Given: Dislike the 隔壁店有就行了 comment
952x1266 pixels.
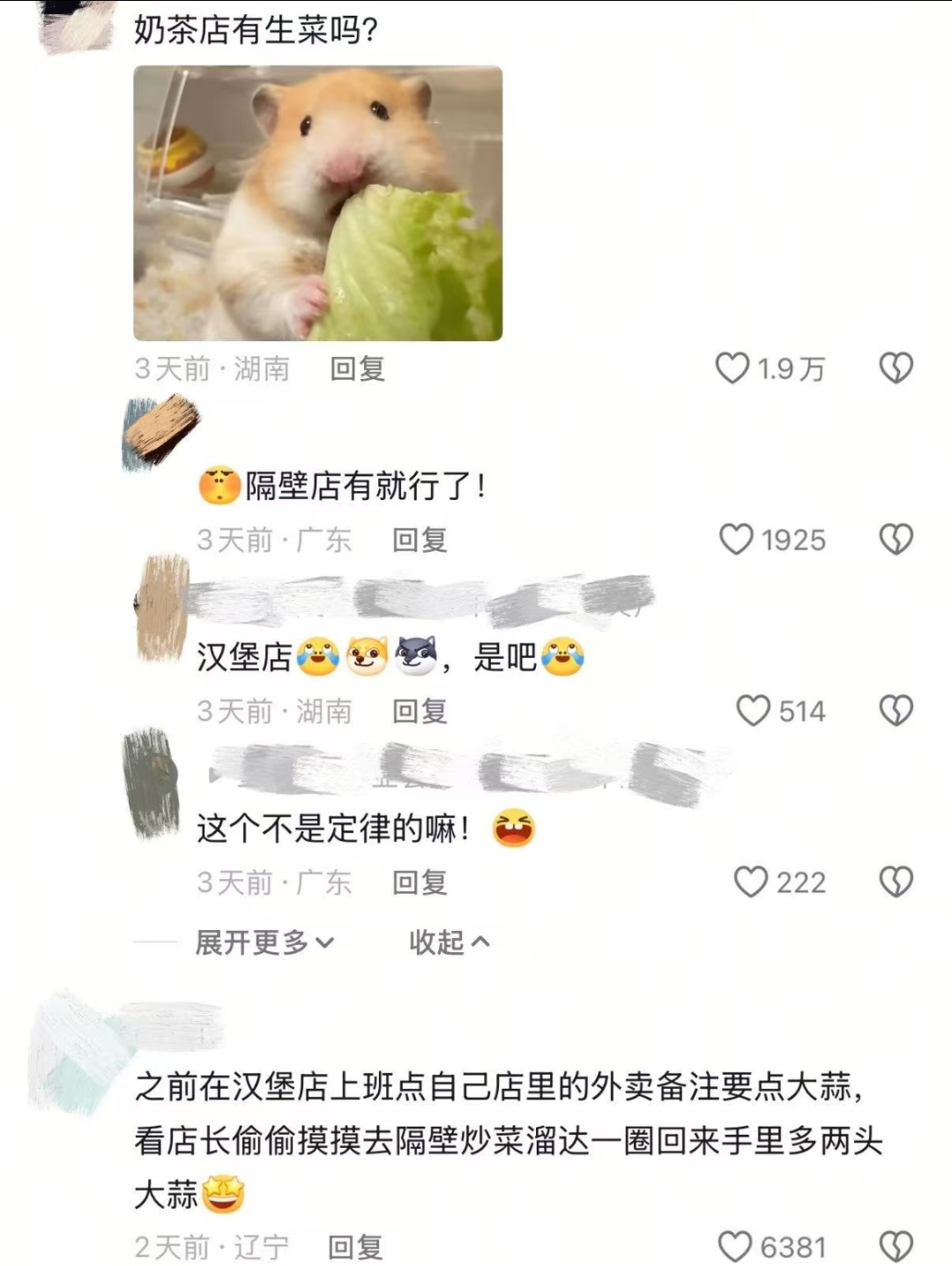Looking at the screenshot, I should tap(896, 539).
